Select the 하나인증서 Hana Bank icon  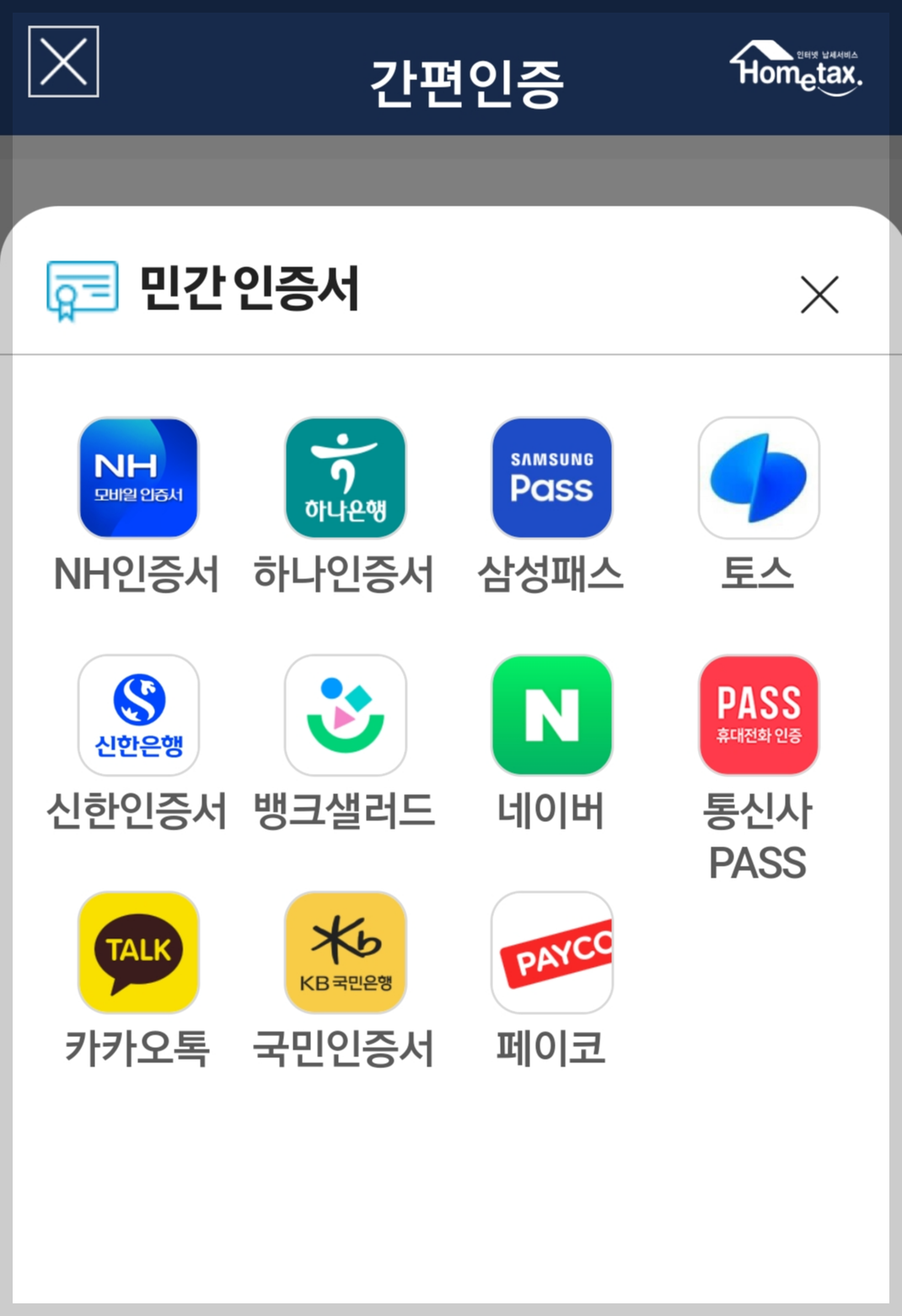pos(345,478)
